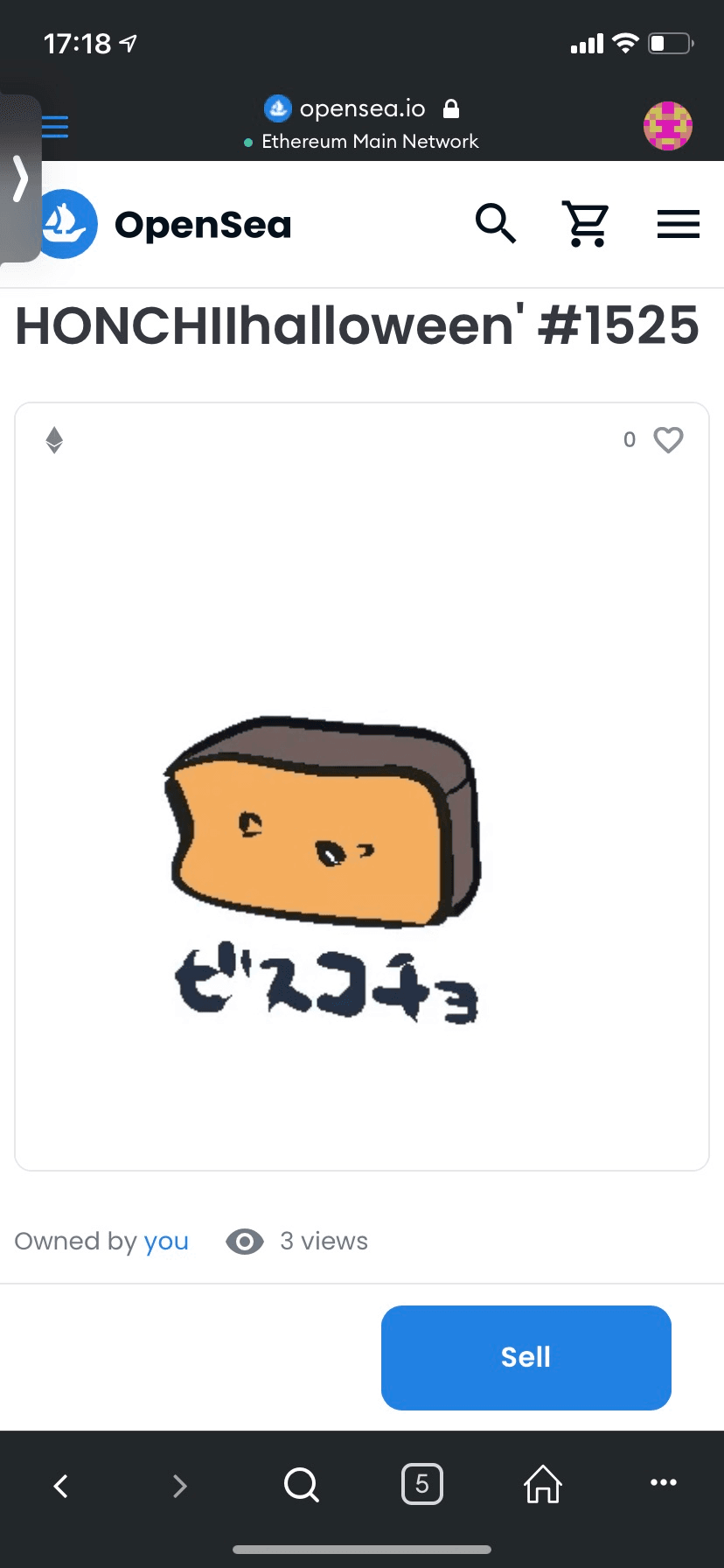Tap the blue Sell button

[526, 1357]
